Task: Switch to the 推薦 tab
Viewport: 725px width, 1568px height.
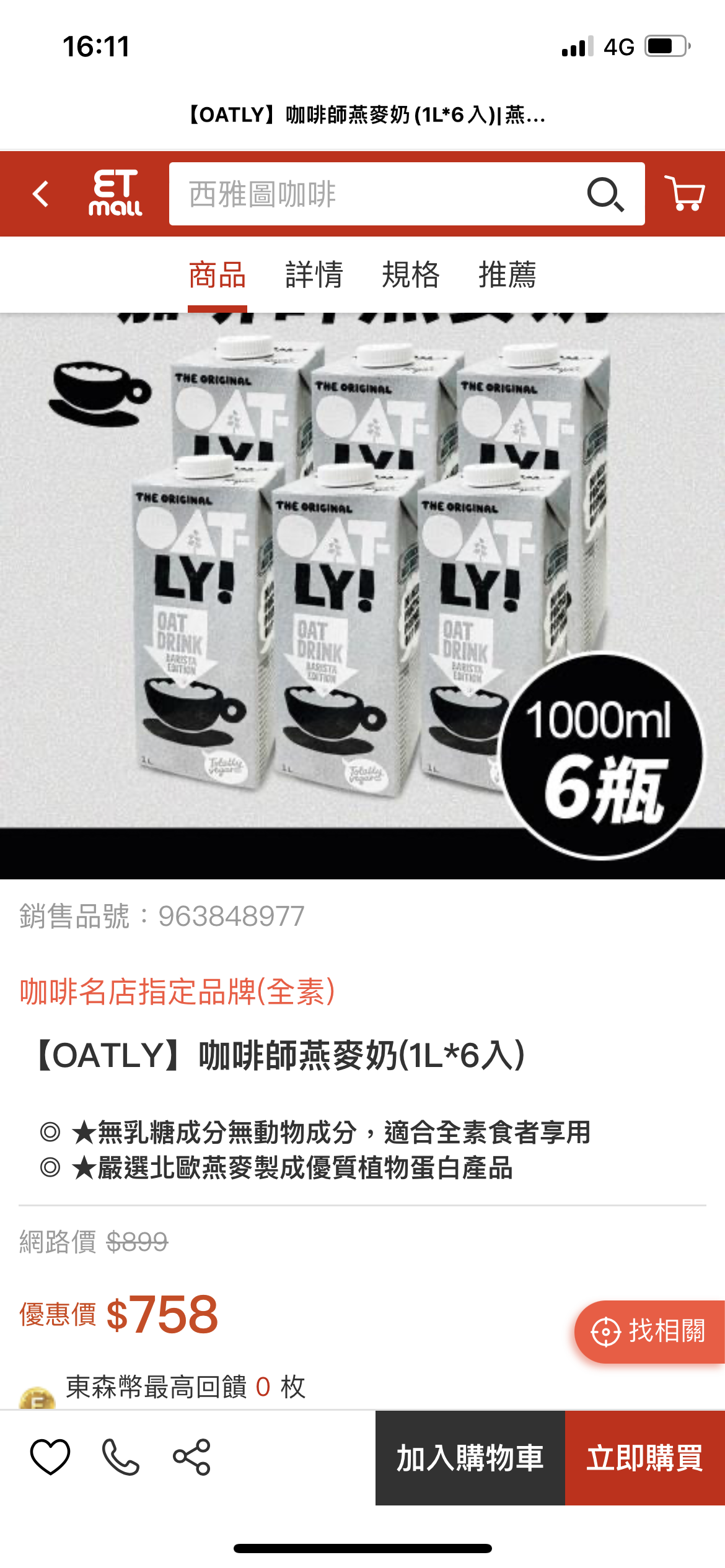Action: click(x=507, y=275)
